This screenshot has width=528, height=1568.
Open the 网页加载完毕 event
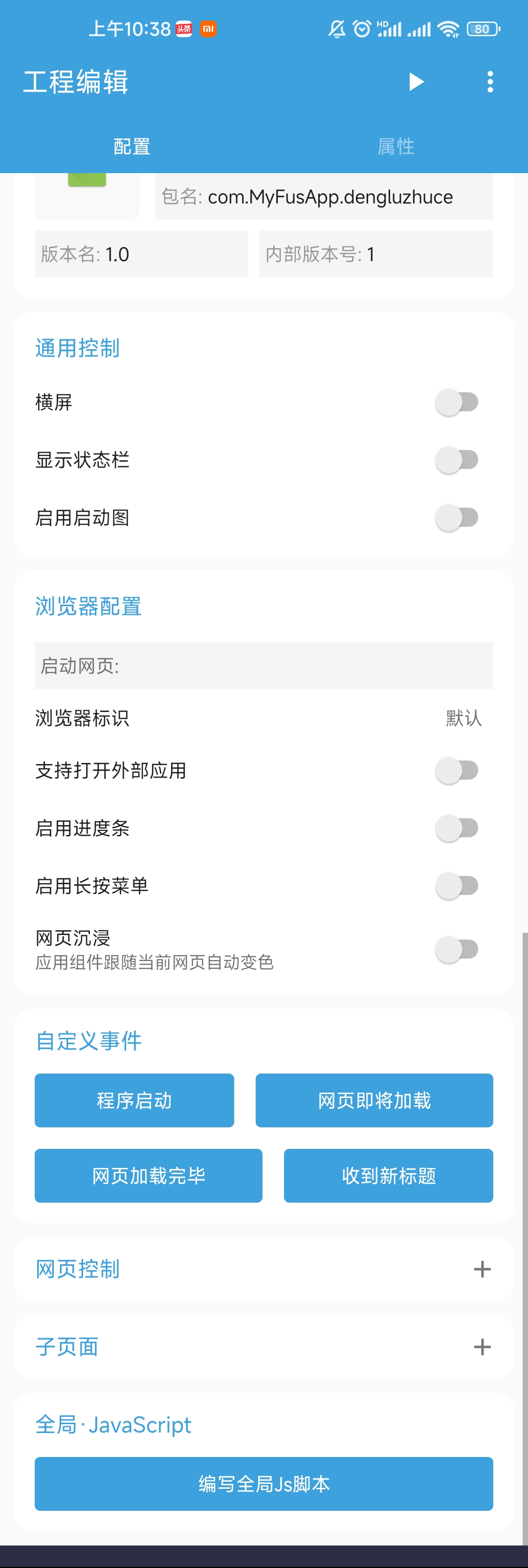149,1176
